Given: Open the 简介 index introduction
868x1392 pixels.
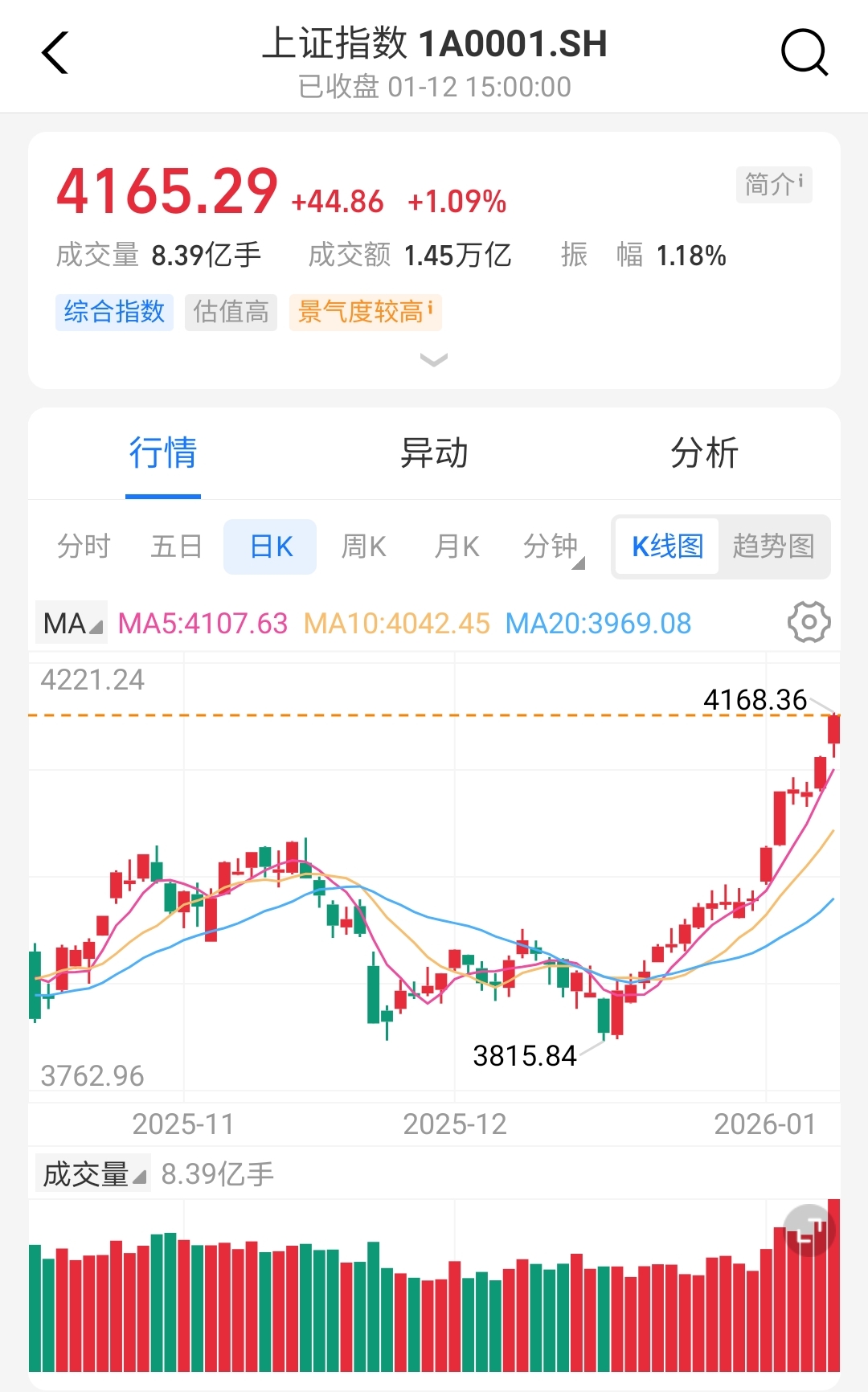Looking at the screenshot, I should tap(773, 185).
